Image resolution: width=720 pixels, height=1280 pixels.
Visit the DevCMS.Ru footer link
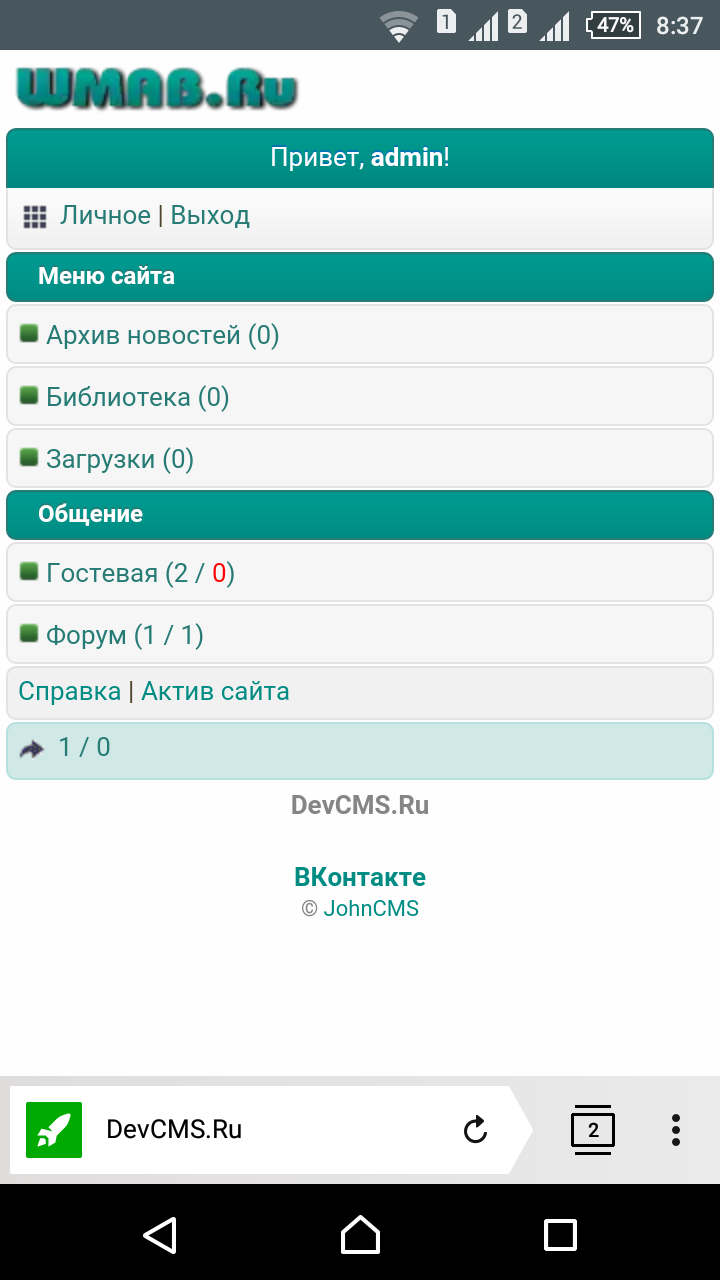click(x=360, y=805)
